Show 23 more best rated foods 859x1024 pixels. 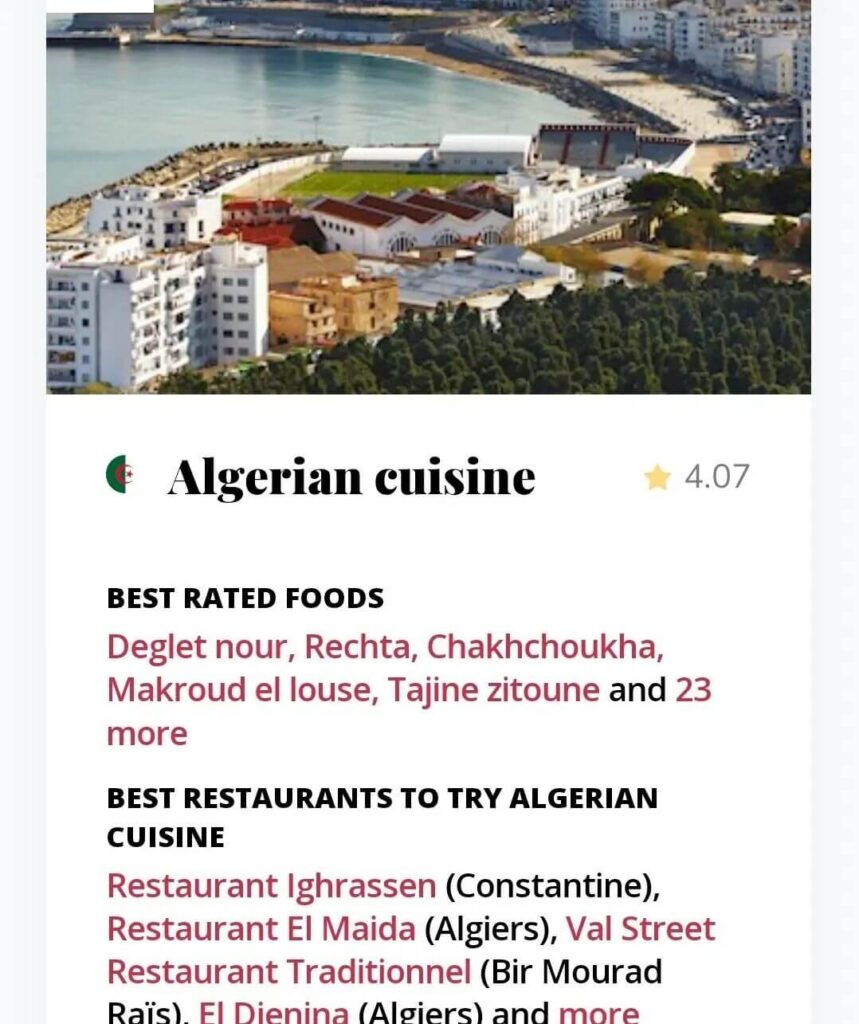(x=692, y=691)
